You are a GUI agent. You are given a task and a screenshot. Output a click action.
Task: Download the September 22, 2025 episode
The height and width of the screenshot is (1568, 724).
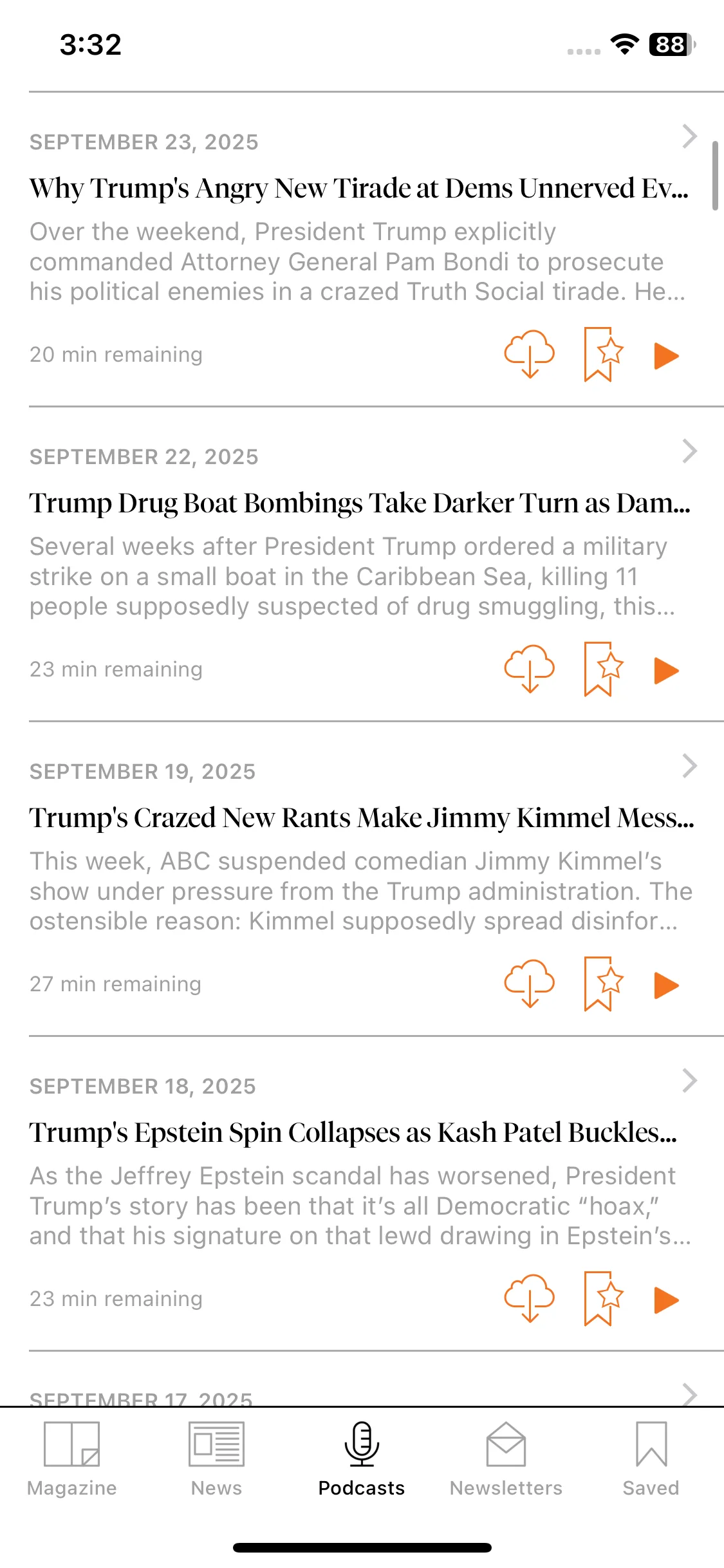click(x=529, y=669)
